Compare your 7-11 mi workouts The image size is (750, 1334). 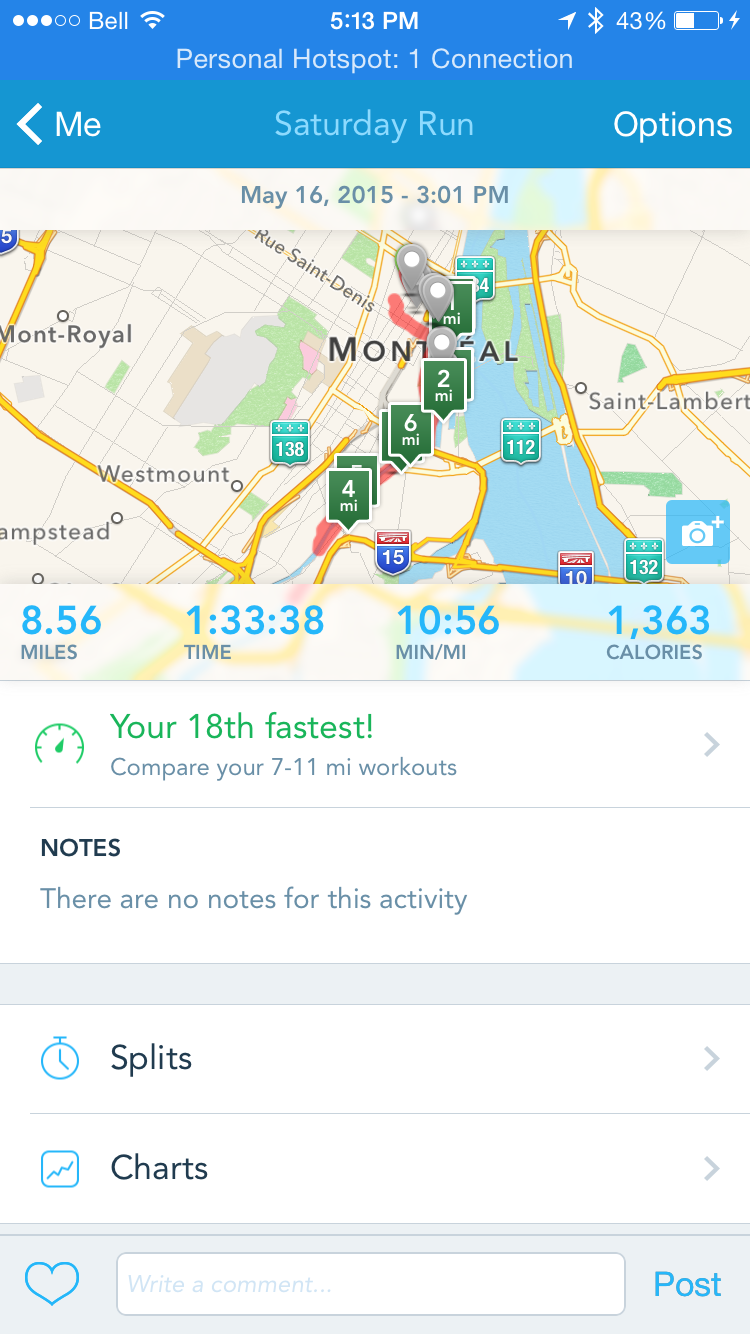click(375, 745)
